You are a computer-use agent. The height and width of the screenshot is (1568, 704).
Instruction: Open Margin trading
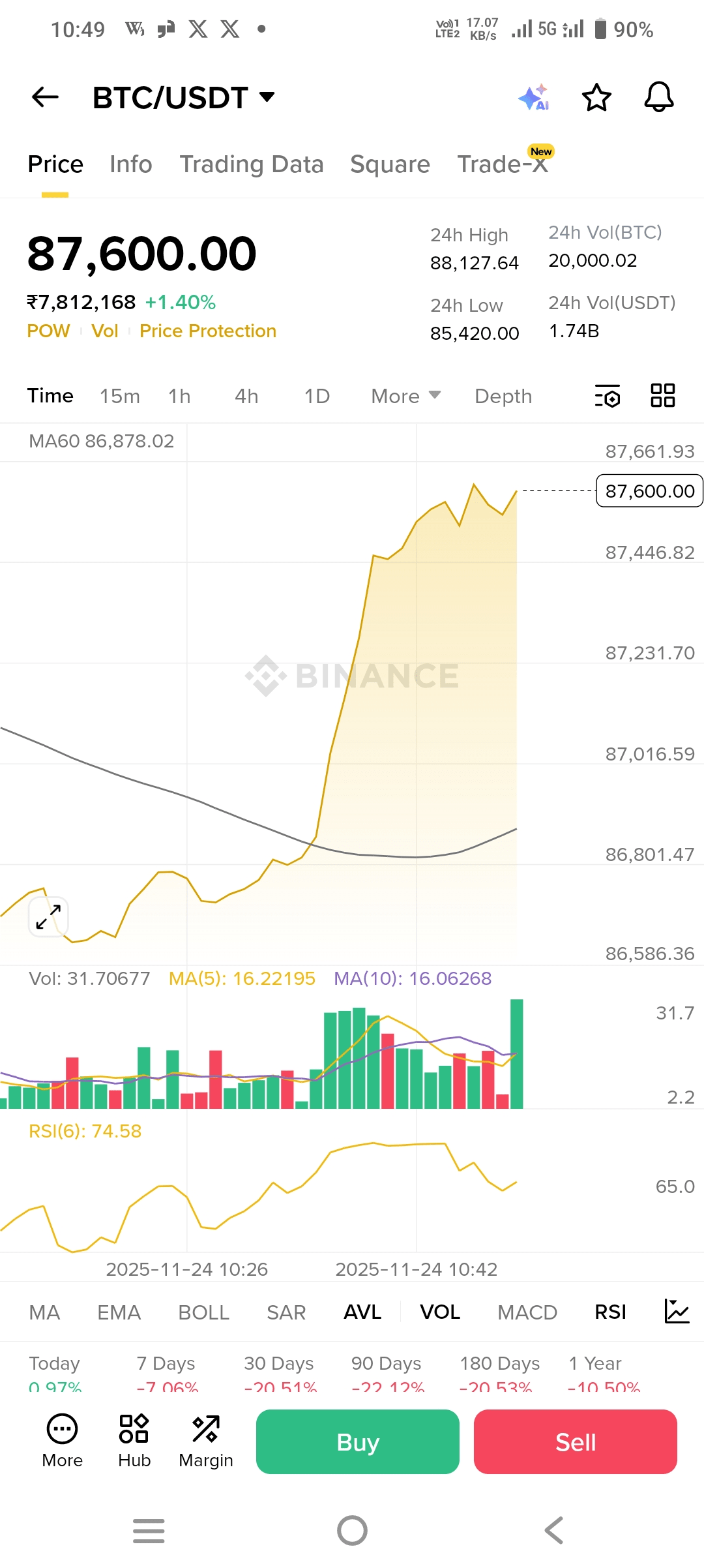click(206, 1442)
